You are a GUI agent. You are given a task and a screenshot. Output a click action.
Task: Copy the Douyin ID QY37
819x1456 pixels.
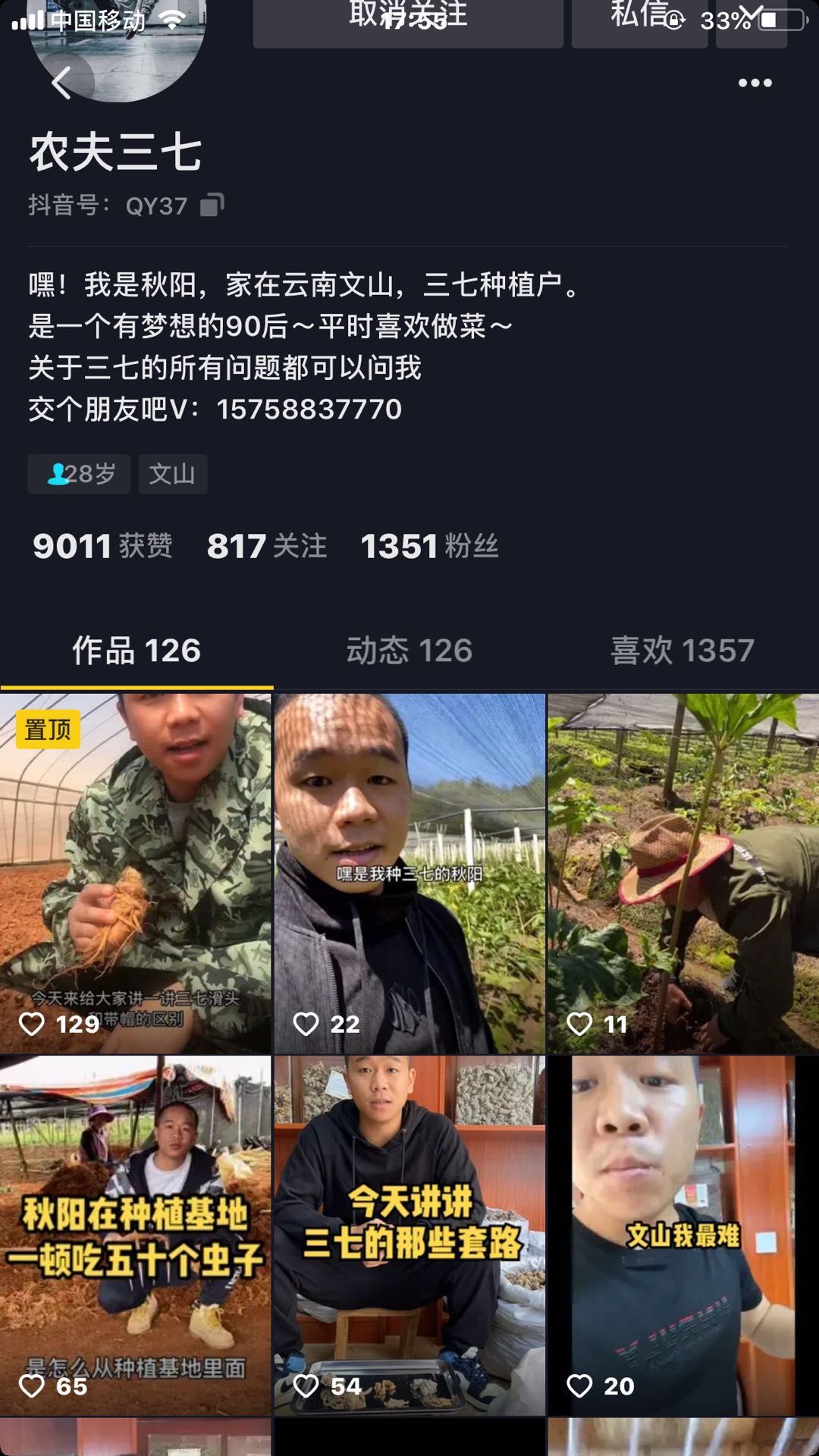coord(212,205)
